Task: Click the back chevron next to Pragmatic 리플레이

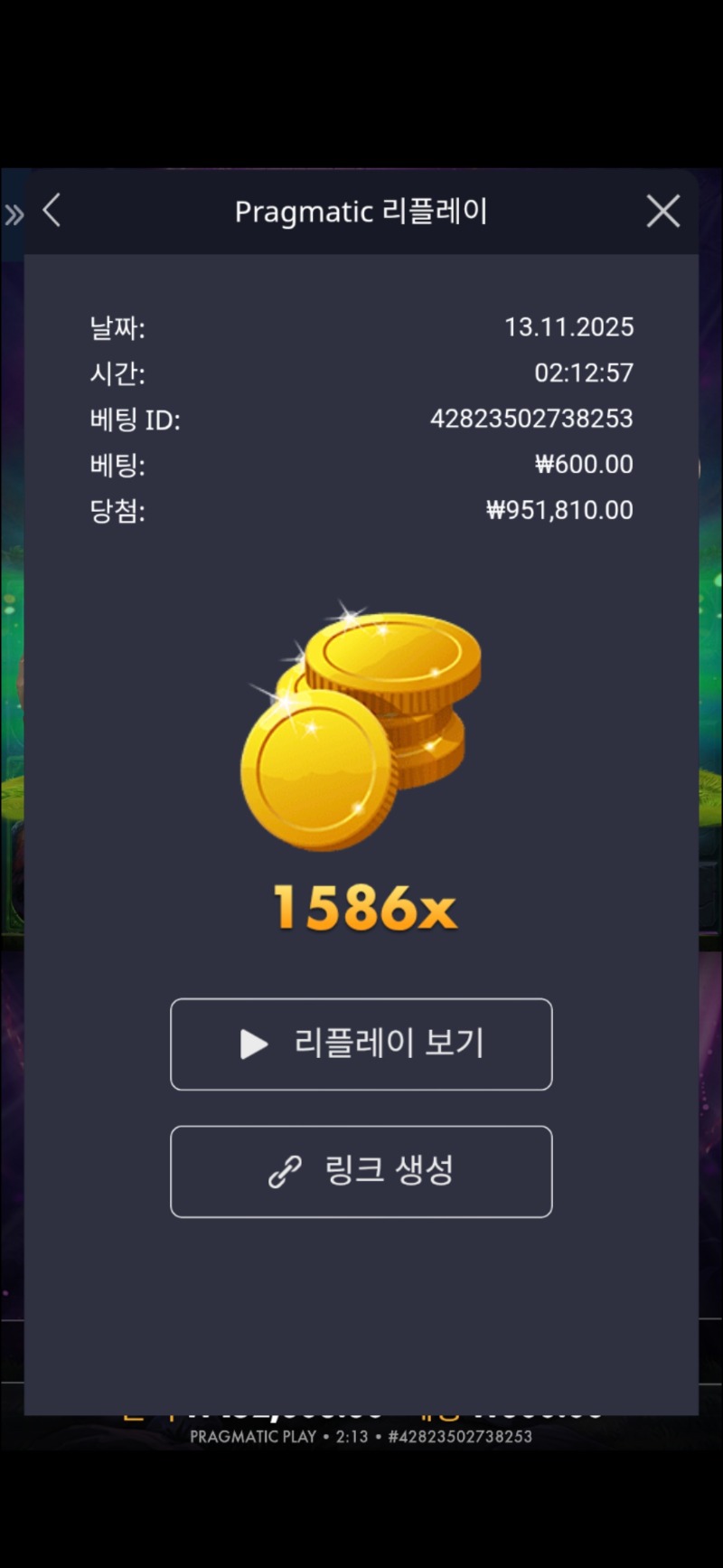Action: pyautogui.click(x=51, y=210)
